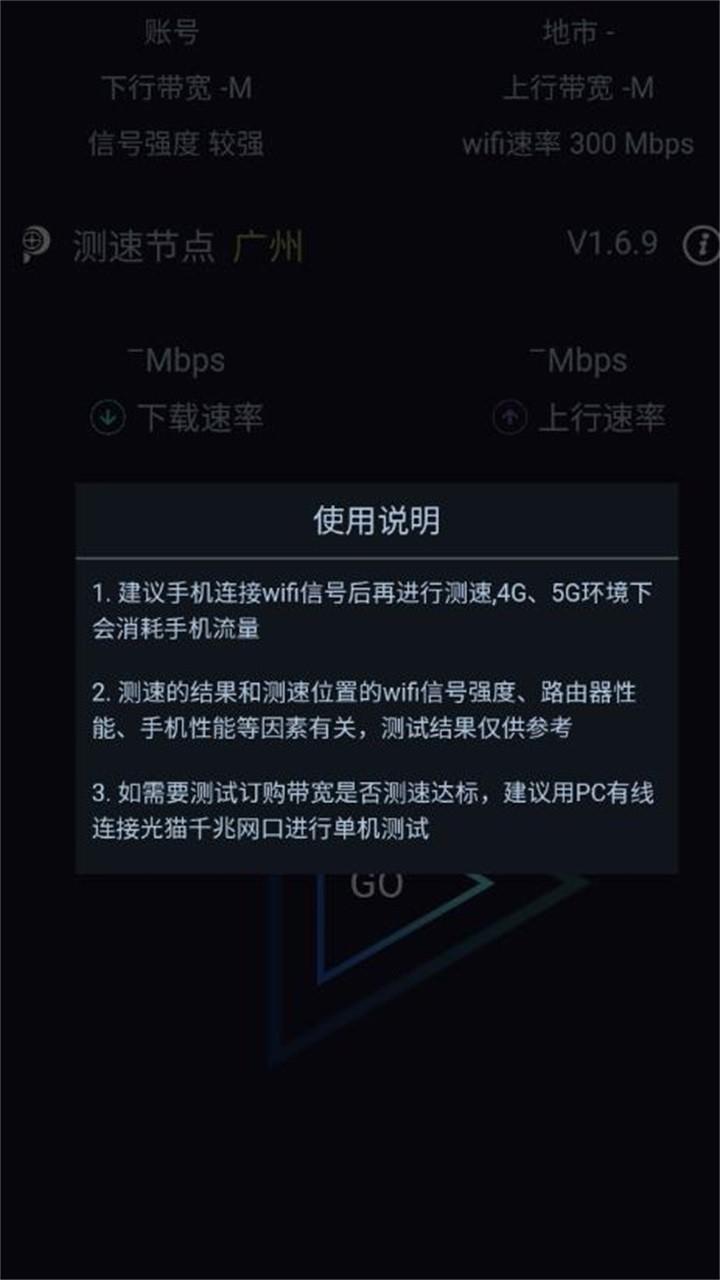Tap the Mbps download speed readout
Viewport: 720px width, 1280px height.
point(175,360)
